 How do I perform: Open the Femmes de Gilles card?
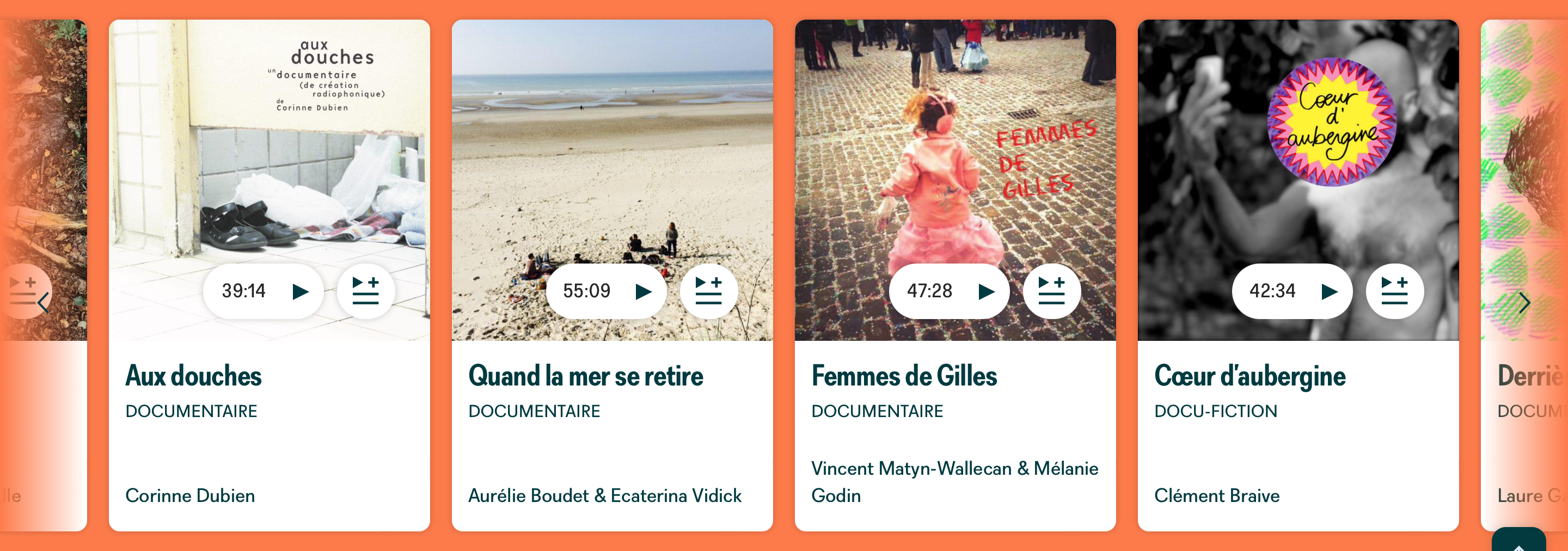pos(904,376)
